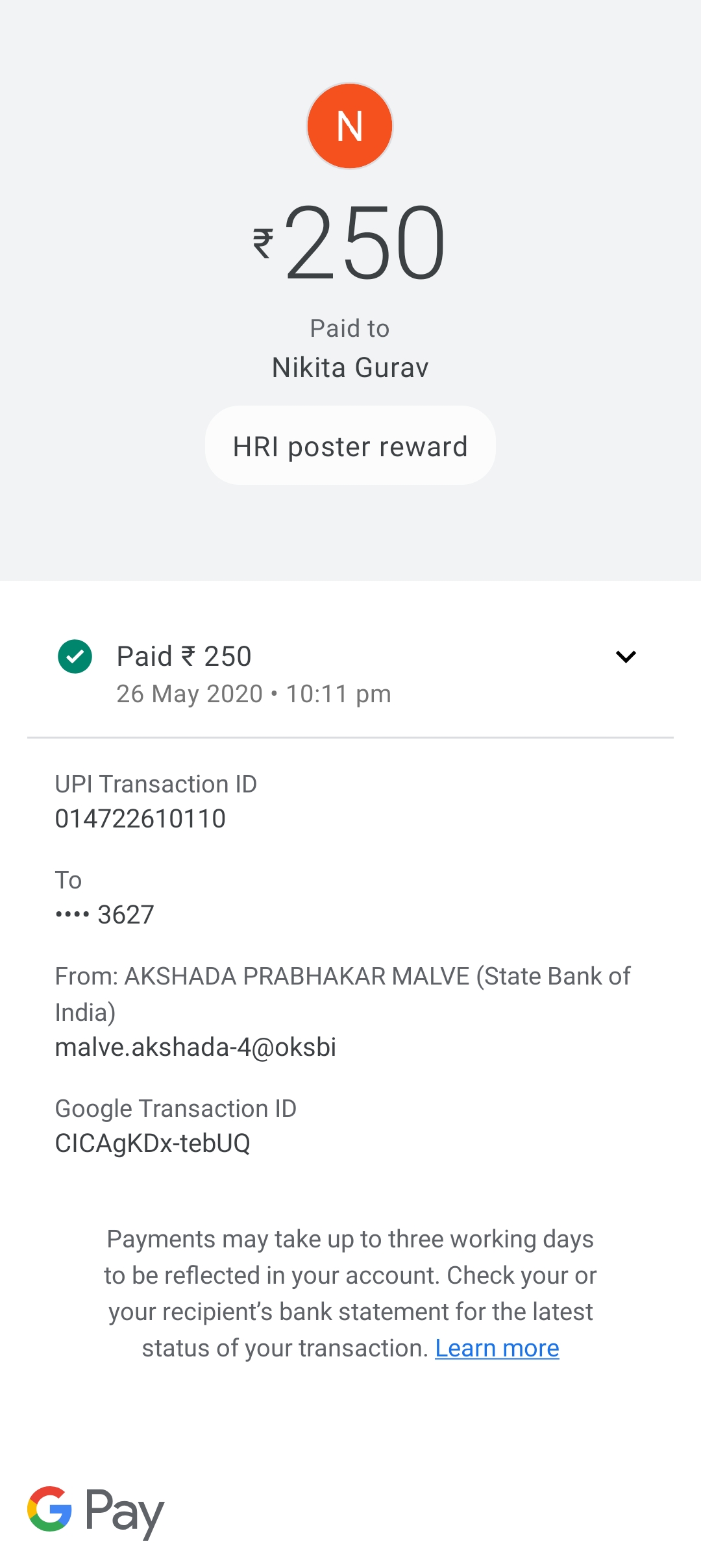
Task: Click the HRI poster reward note chip
Action: click(x=350, y=445)
